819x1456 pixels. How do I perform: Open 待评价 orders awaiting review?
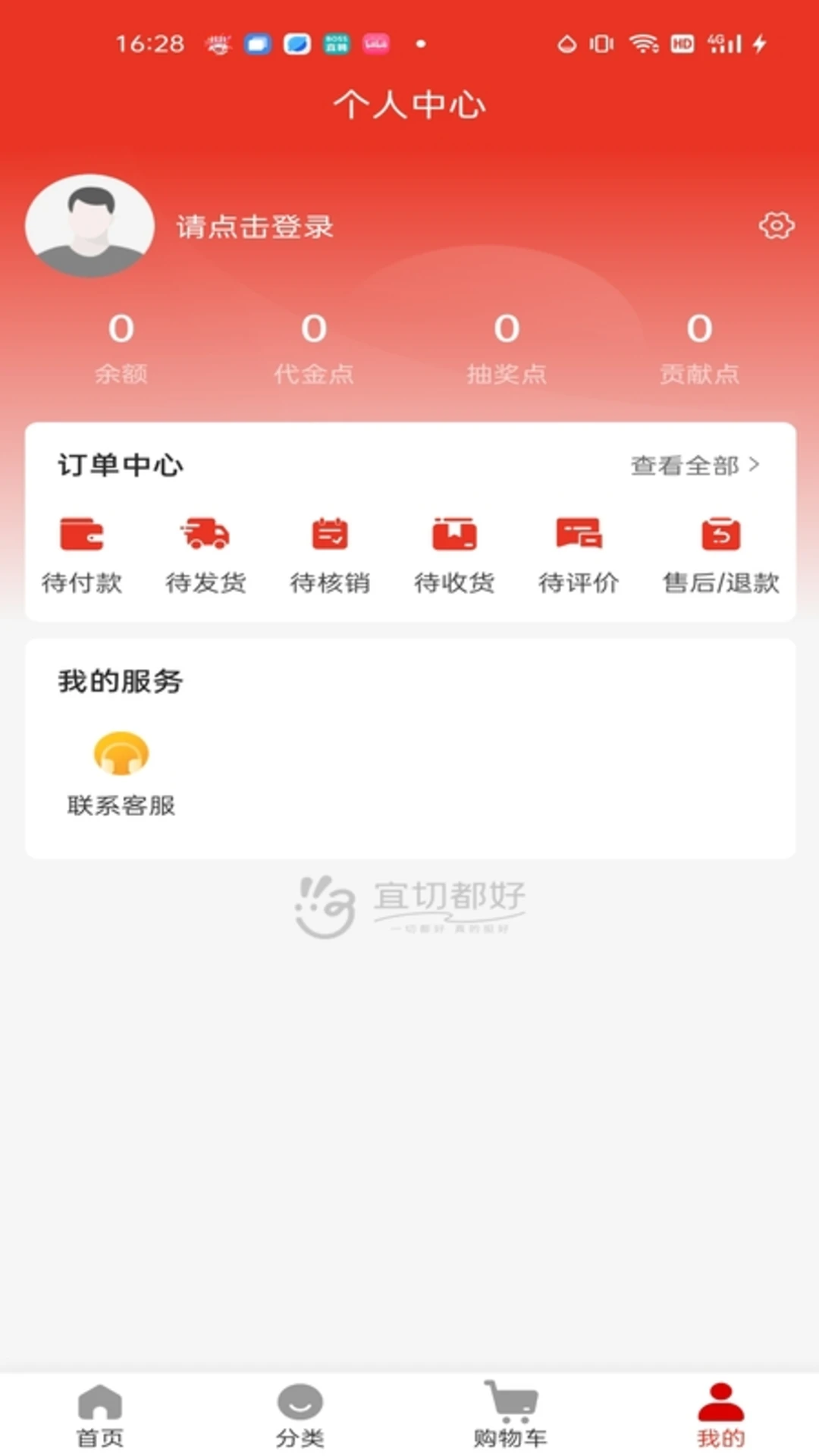coord(579,554)
